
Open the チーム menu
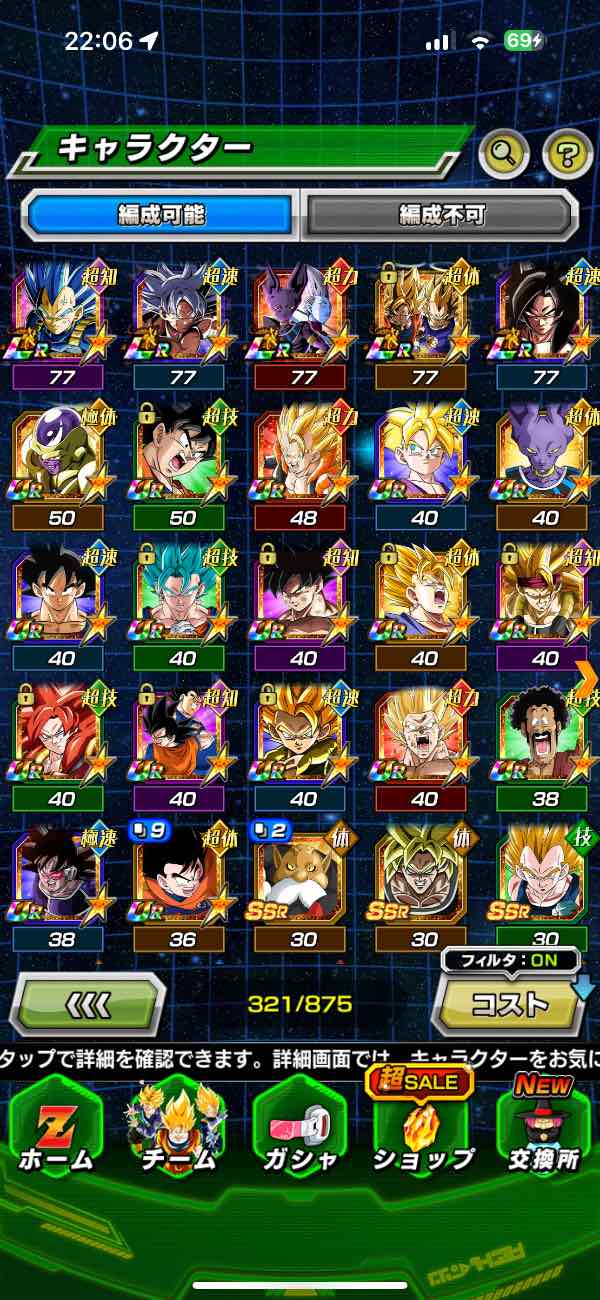pyautogui.click(x=176, y=1130)
